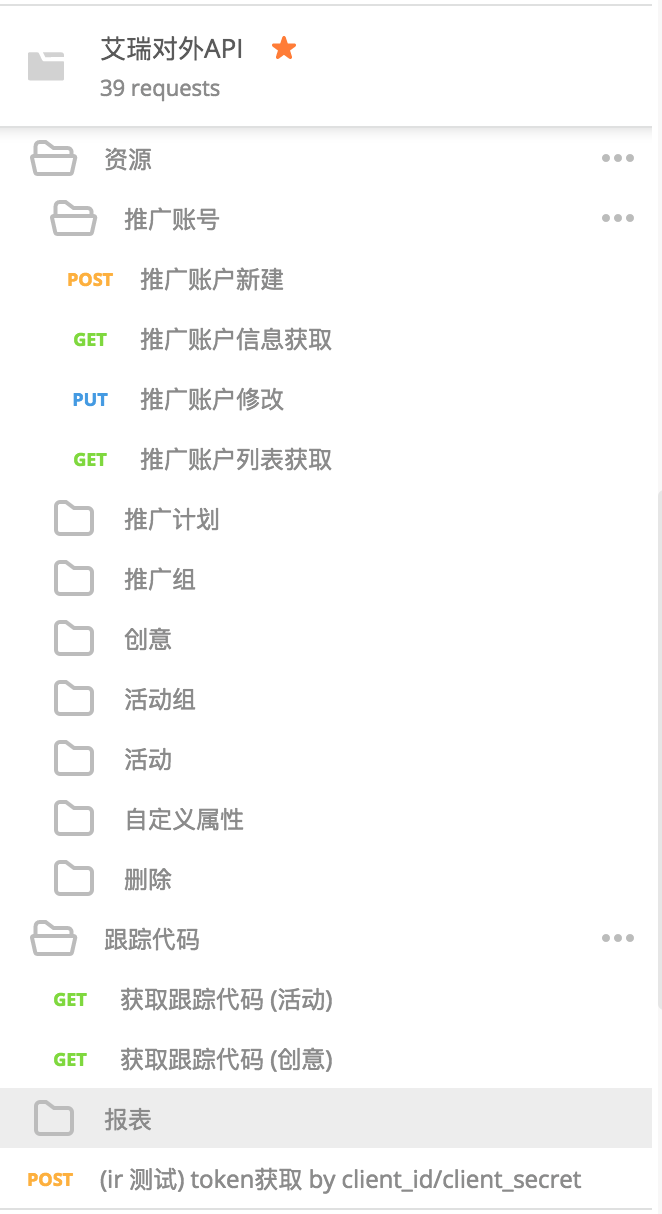This screenshot has width=662, height=1214.
Task: Open POST request (ir 测试) token获取
Action: tap(340, 1180)
